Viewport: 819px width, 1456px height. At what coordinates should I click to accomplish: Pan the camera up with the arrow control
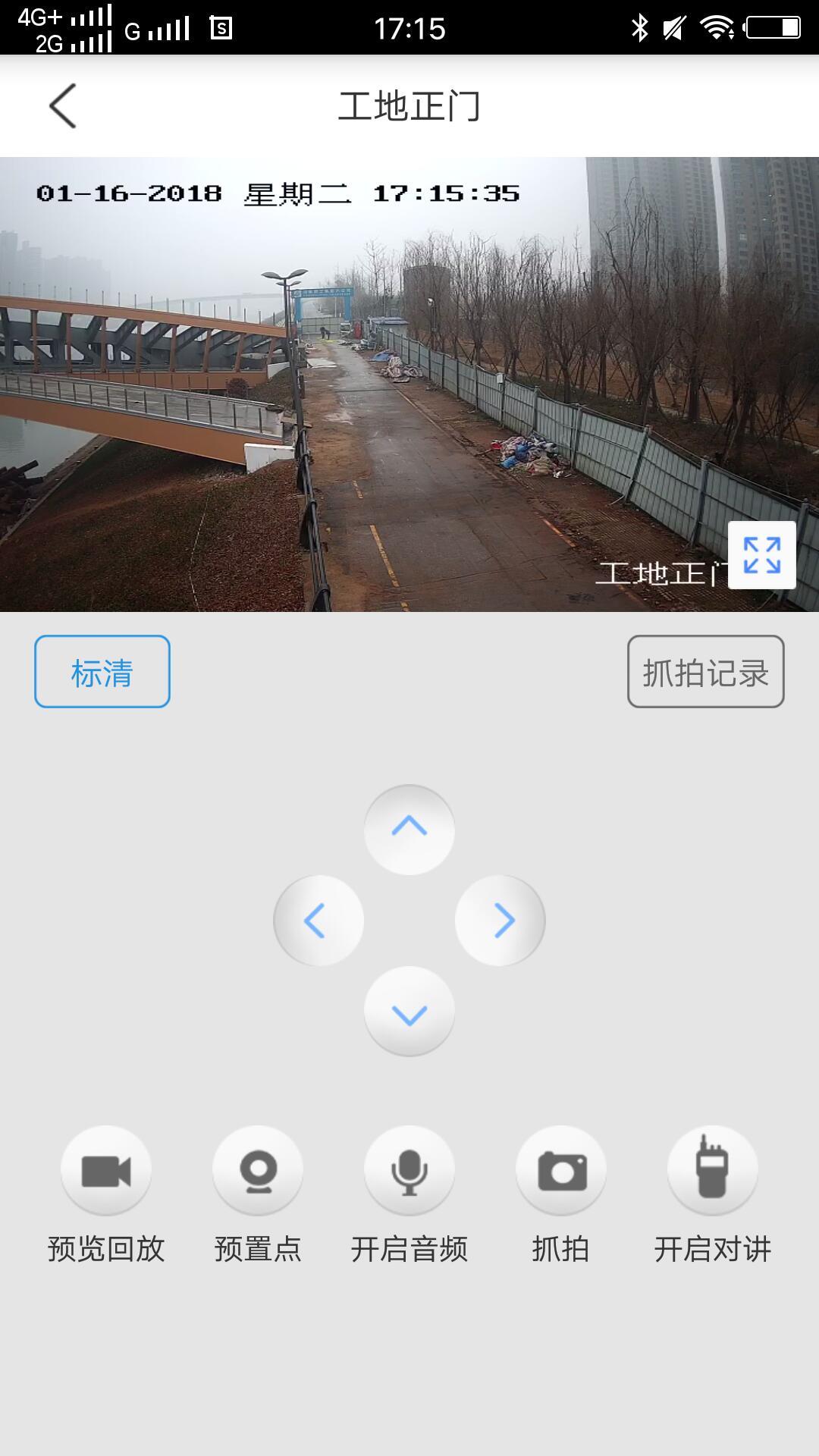click(409, 828)
